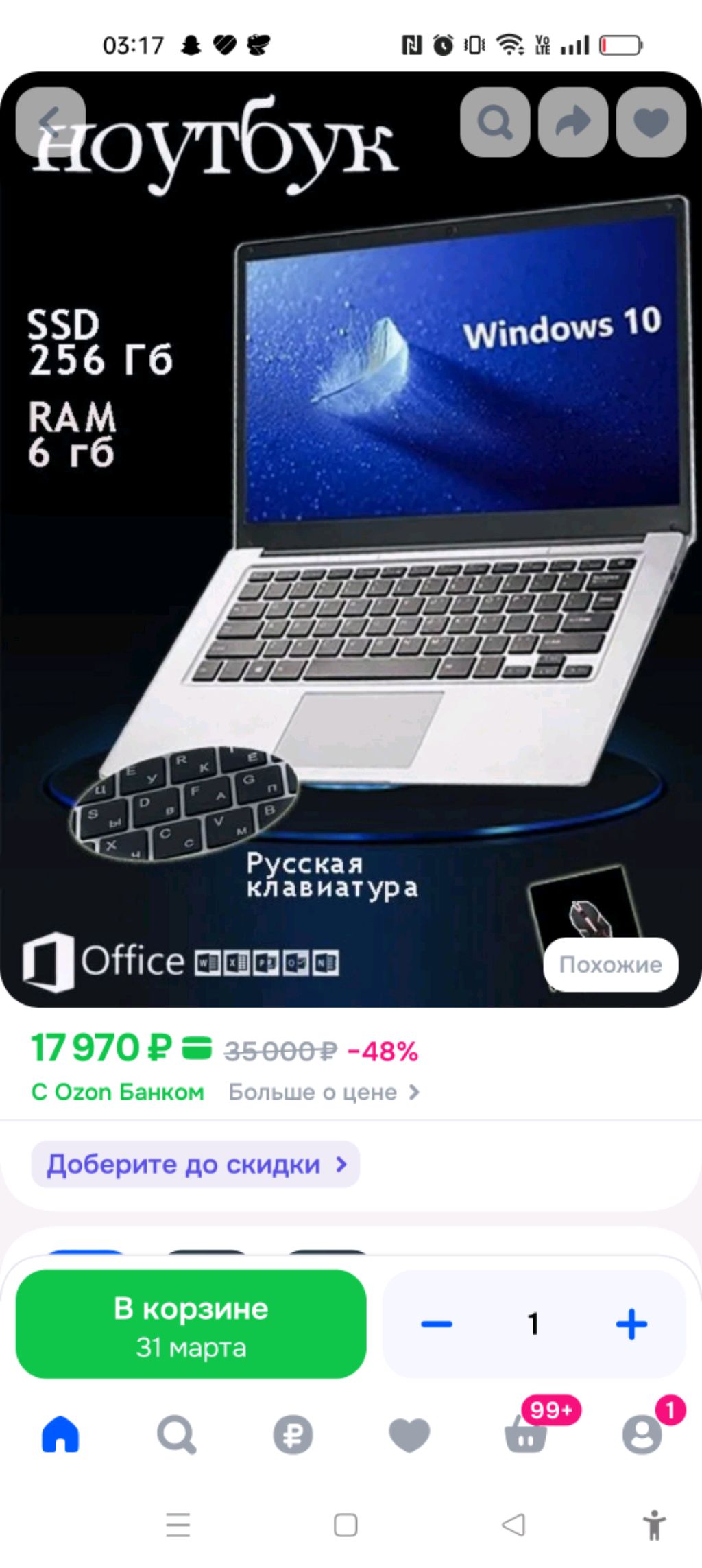Share this laptop listing
This screenshot has height=1568, width=702.
click(x=573, y=123)
